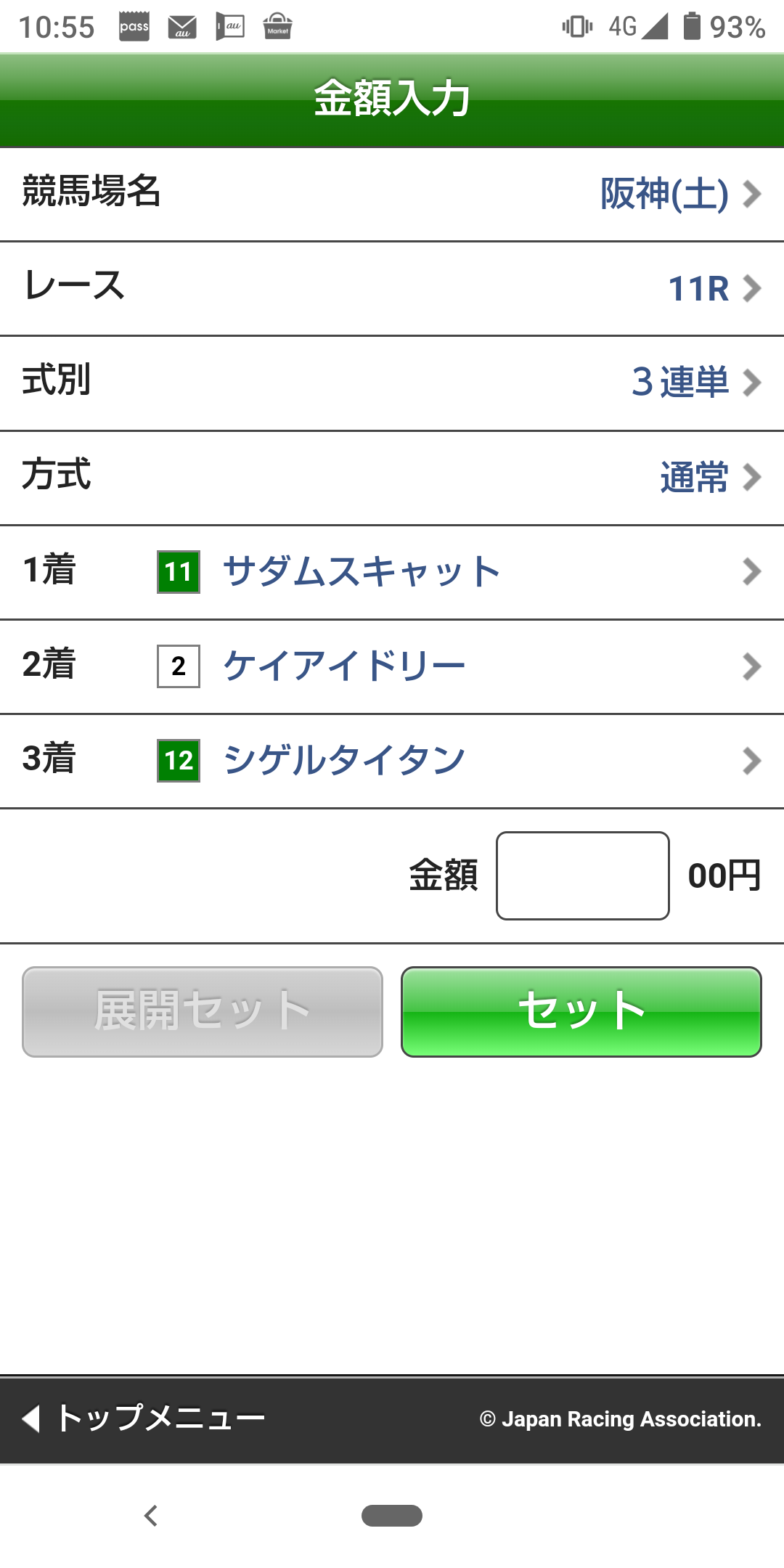Tap the au notification icon
The image size is (784, 1568).
(x=231, y=26)
